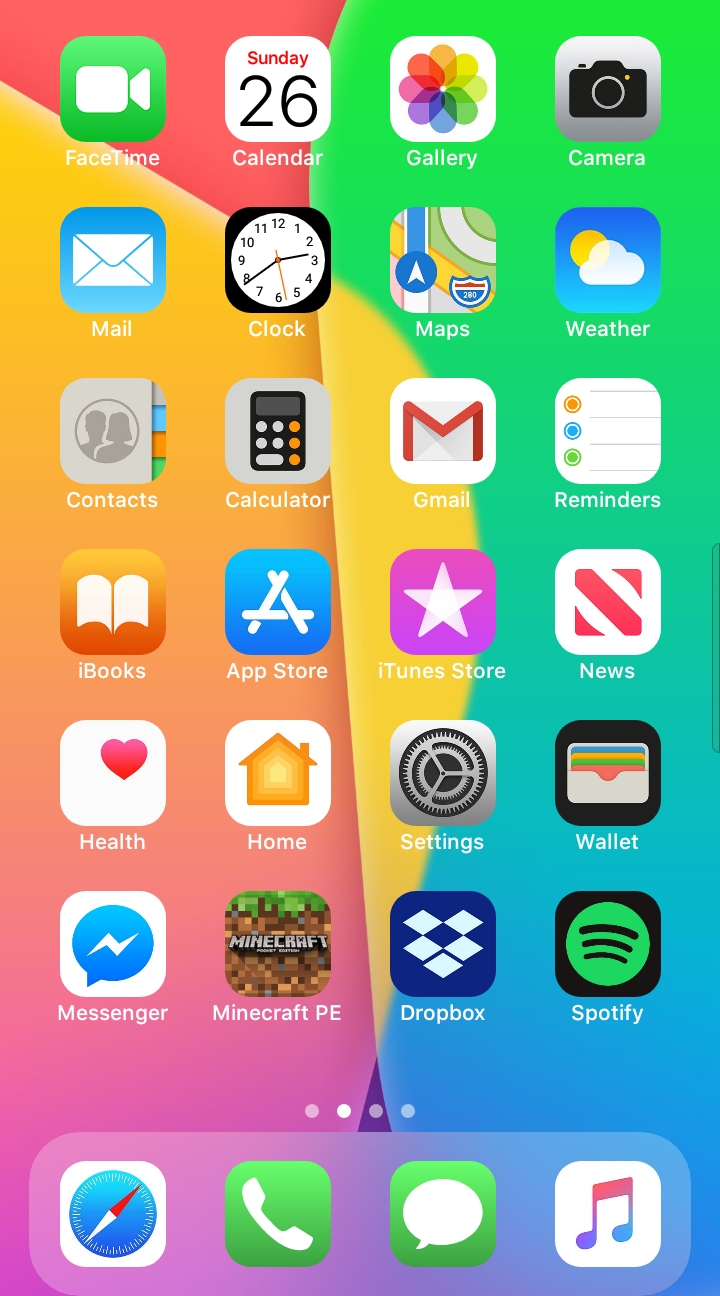Open Spotify to play music
The image size is (720, 1296).
click(607, 943)
